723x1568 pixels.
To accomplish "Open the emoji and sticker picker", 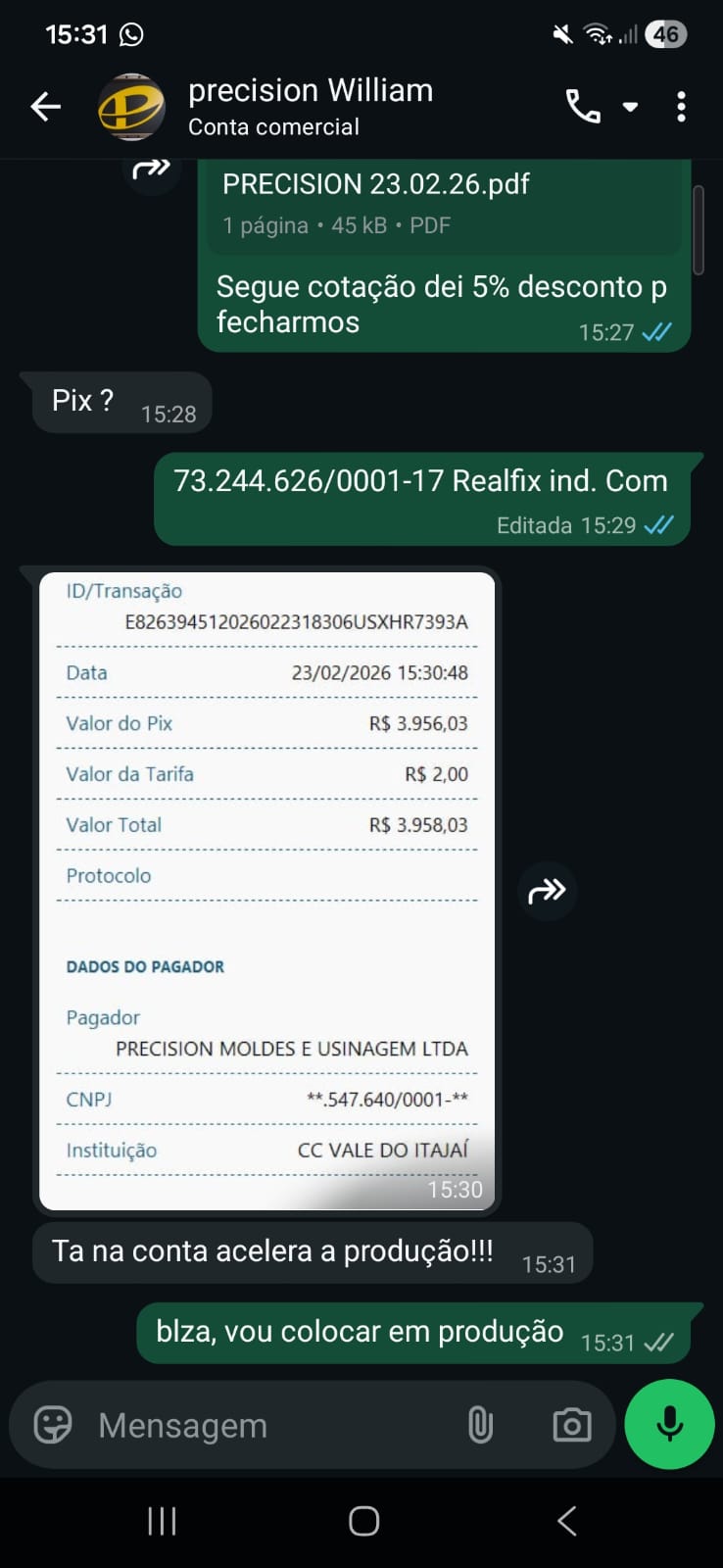I will 53,1425.
